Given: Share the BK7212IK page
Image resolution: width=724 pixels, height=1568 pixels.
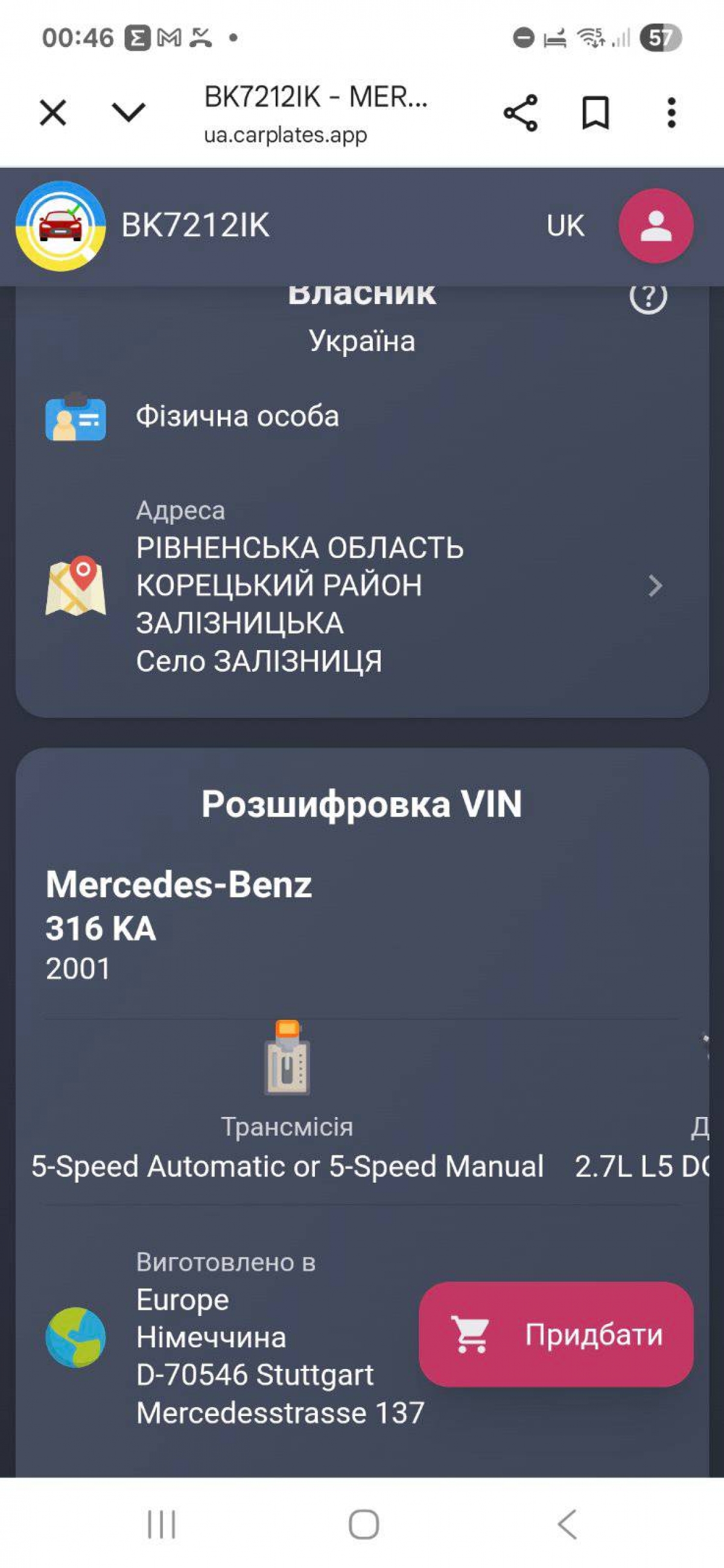Looking at the screenshot, I should point(521,113).
